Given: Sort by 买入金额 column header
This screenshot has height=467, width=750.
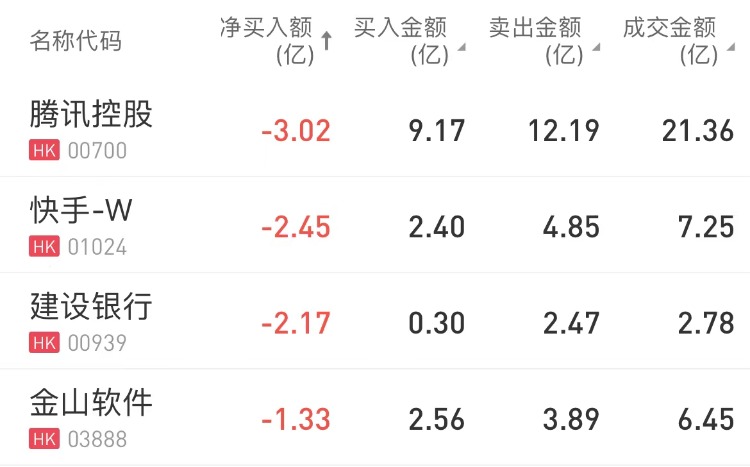Looking at the screenshot, I should click(407, 41).
